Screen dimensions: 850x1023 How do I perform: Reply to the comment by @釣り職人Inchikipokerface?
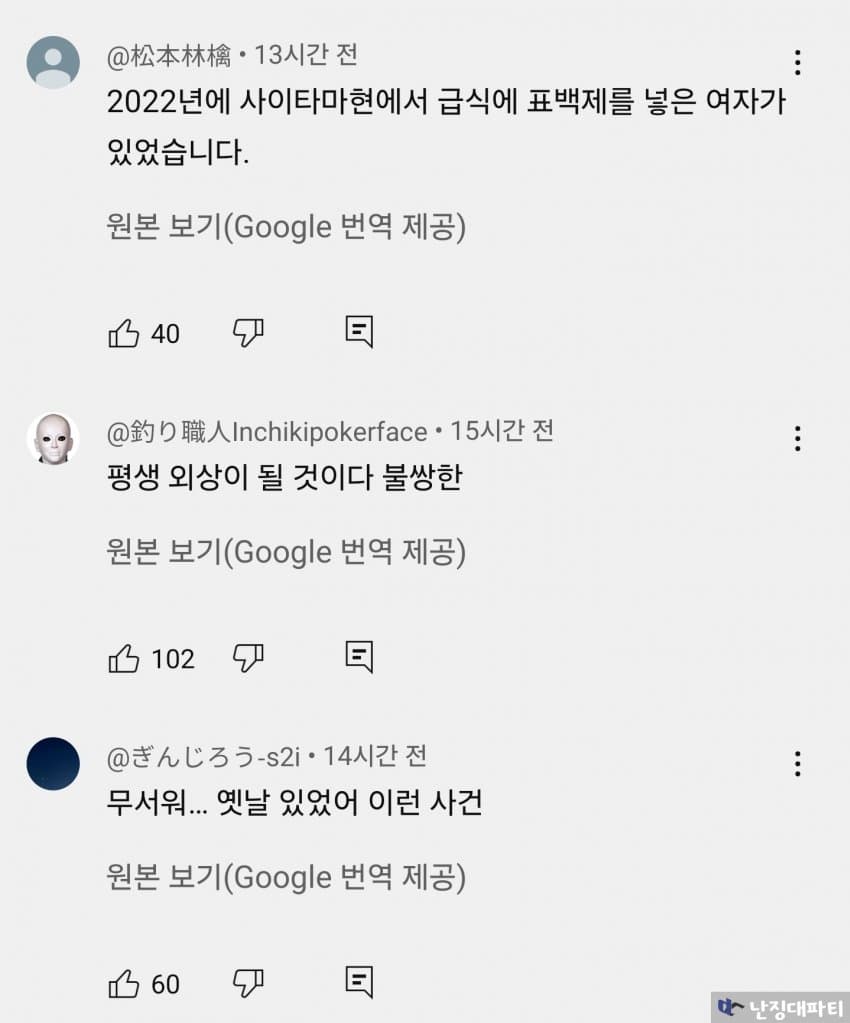(x=359, y=657)
